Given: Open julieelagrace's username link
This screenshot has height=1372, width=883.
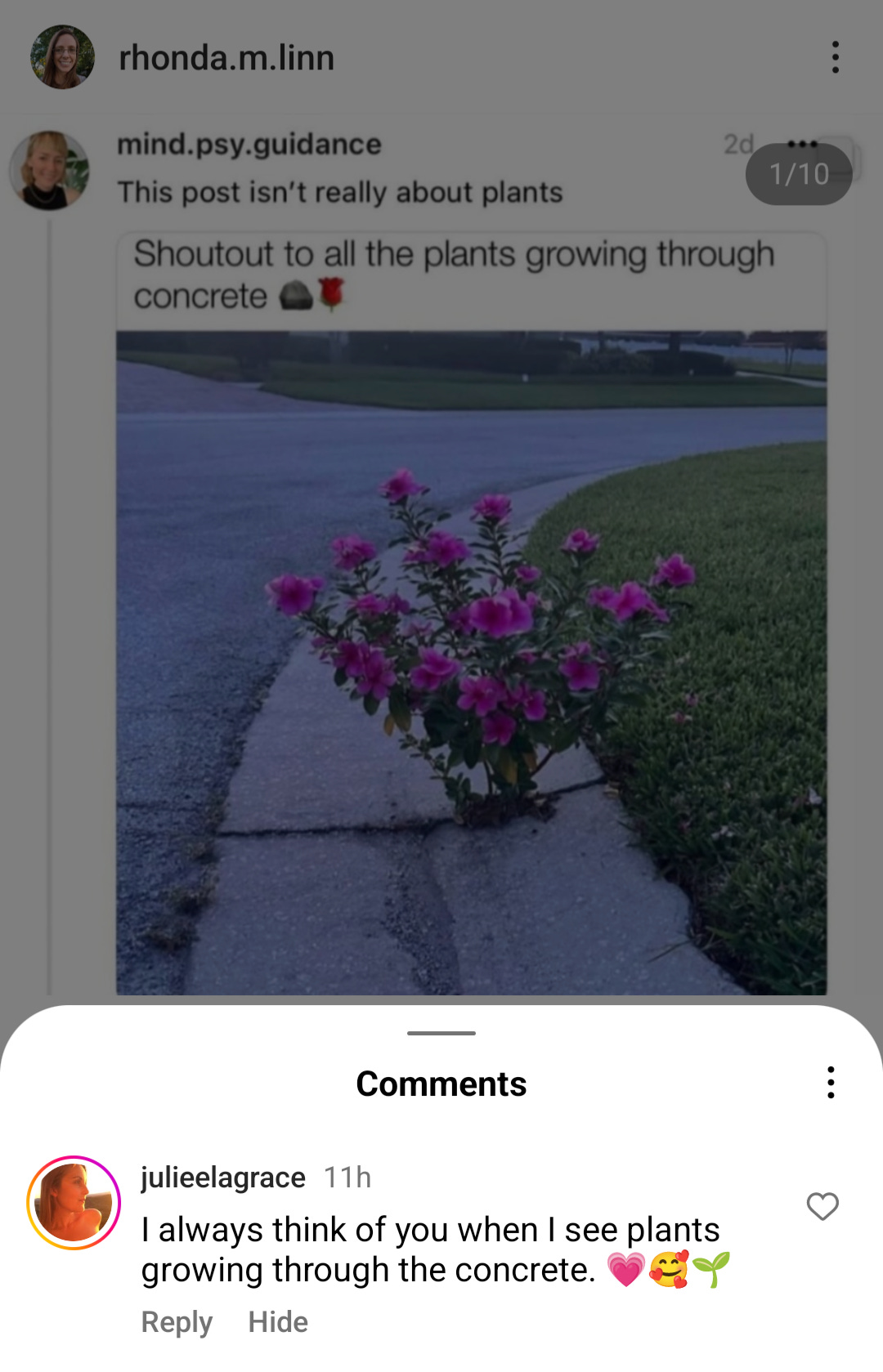Looking at the screenshot, I should pyautogui.click(x=223, y=1178).
